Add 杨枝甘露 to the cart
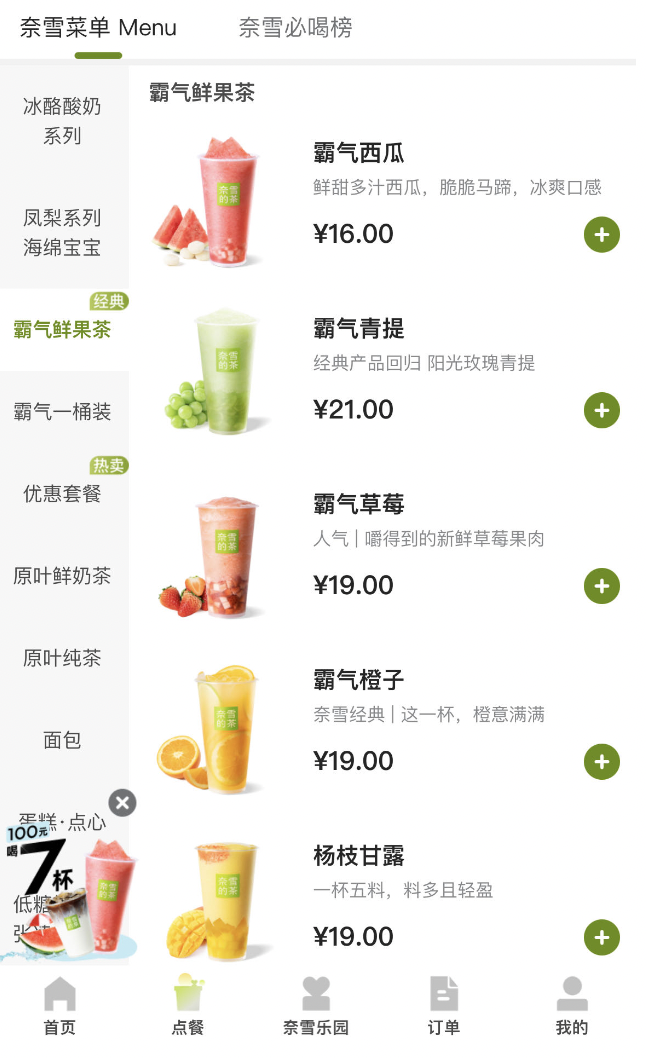Image resolution: width=646 pixels, height=1058 pixels. 601,938
